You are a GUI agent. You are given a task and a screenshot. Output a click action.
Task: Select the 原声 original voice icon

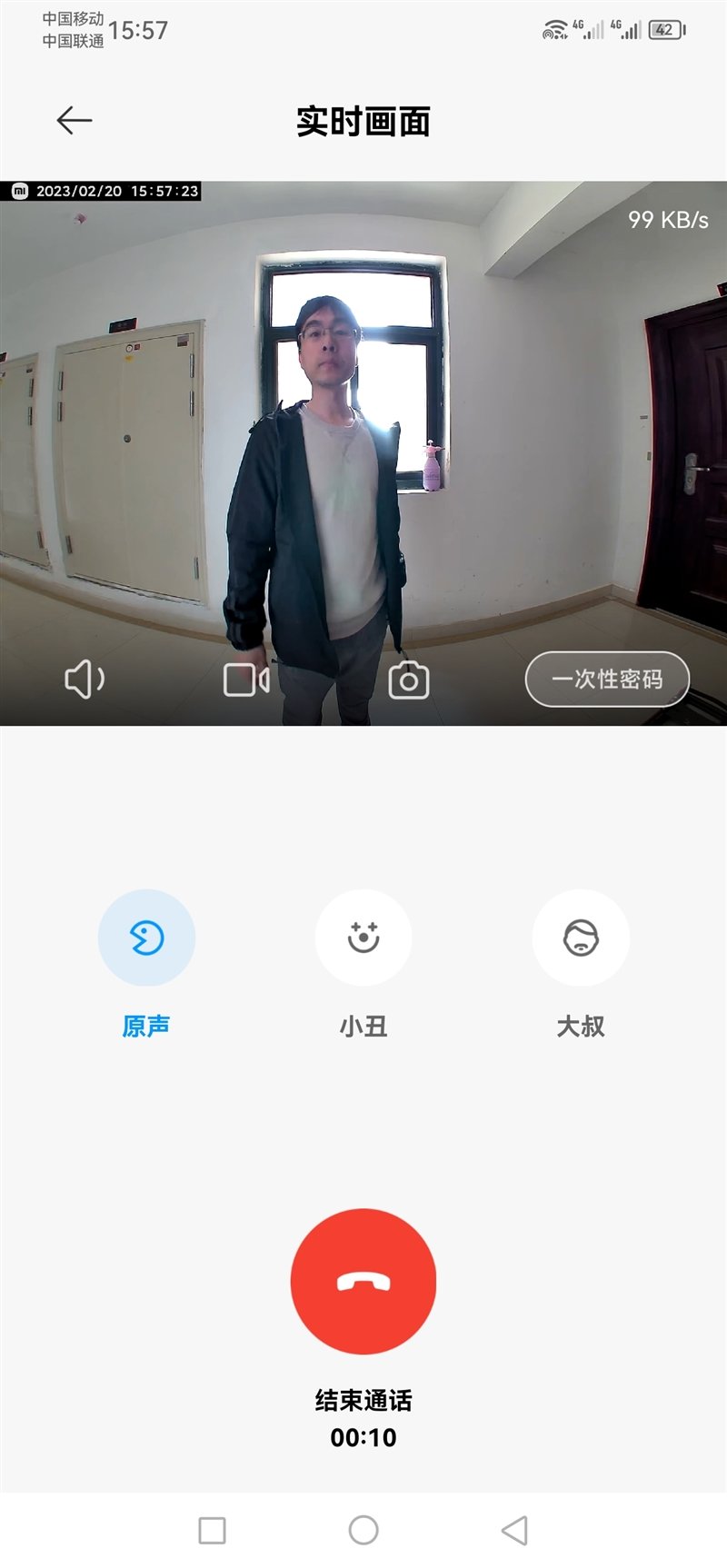[147, 938]
